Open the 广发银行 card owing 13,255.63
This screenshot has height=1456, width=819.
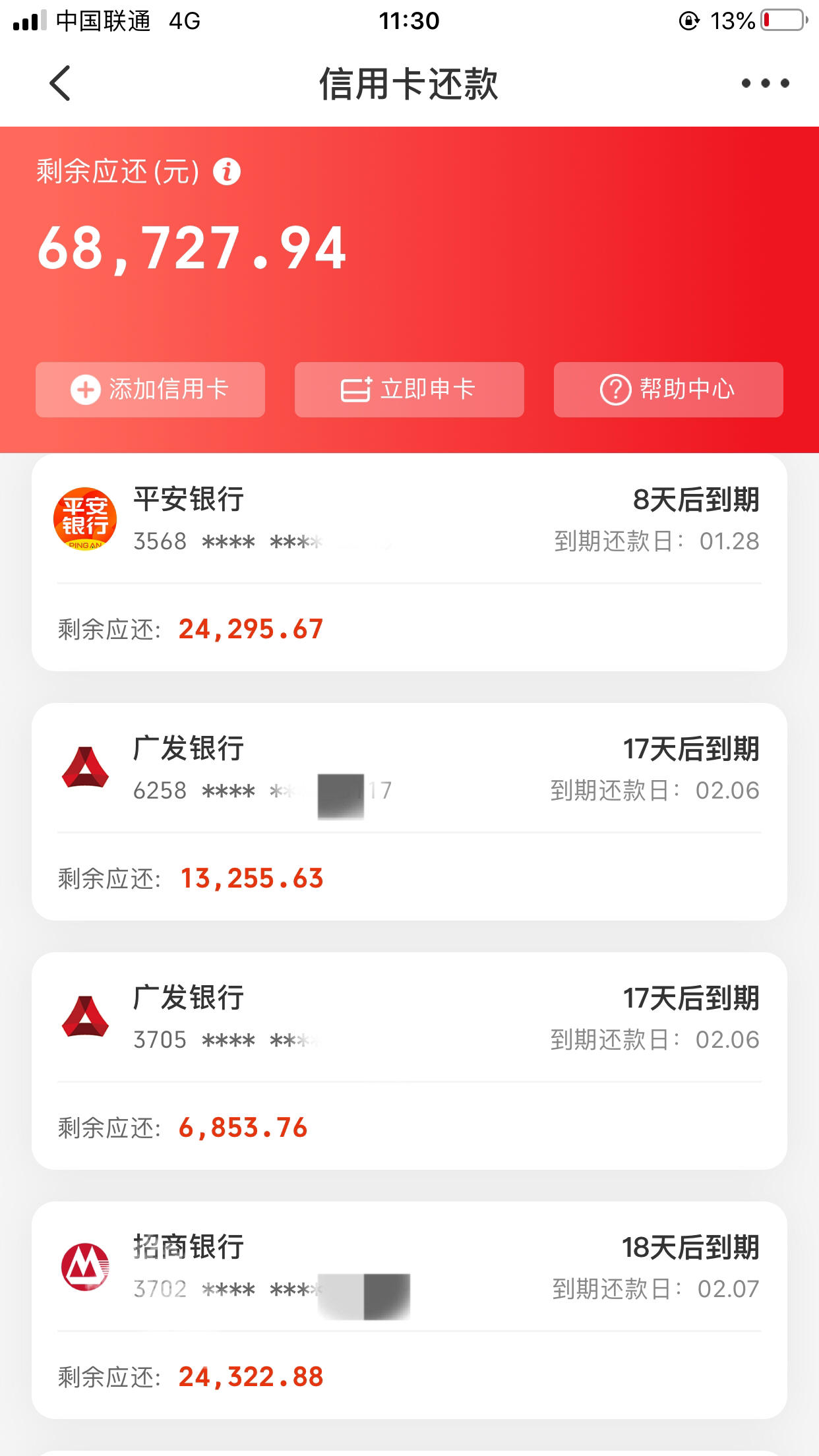tap(409, 812)
